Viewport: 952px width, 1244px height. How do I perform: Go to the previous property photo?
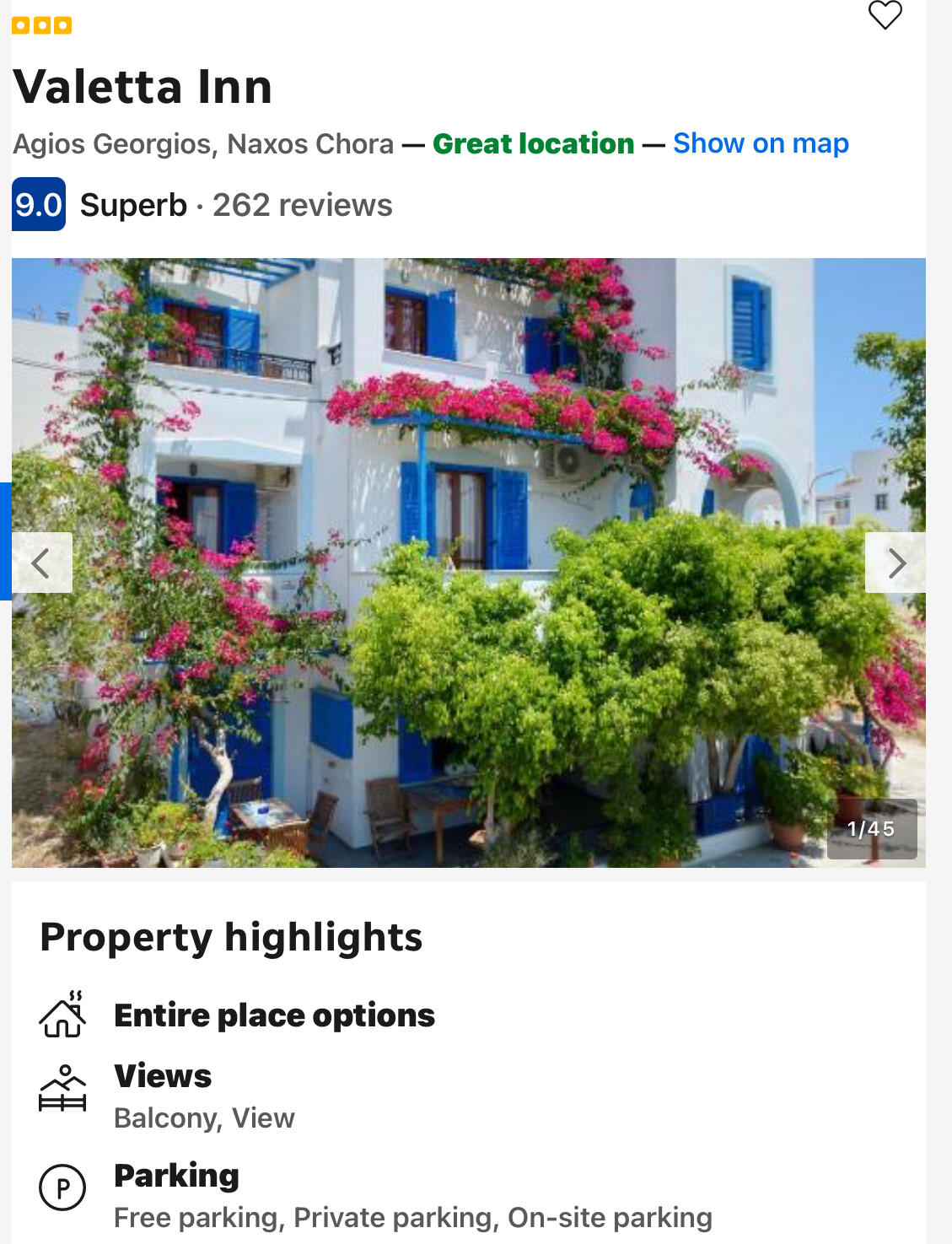(x=41, y=563)
